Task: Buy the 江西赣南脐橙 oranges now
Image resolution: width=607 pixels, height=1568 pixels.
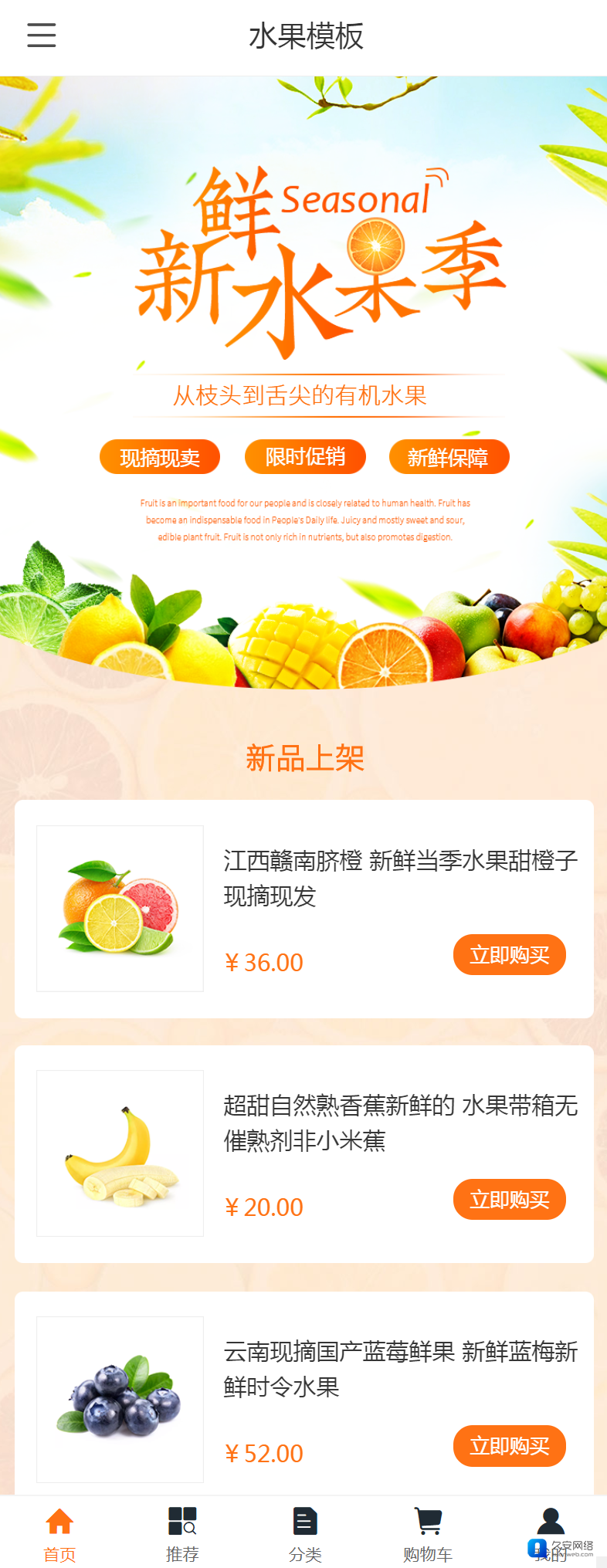Action: click(509, 955)
